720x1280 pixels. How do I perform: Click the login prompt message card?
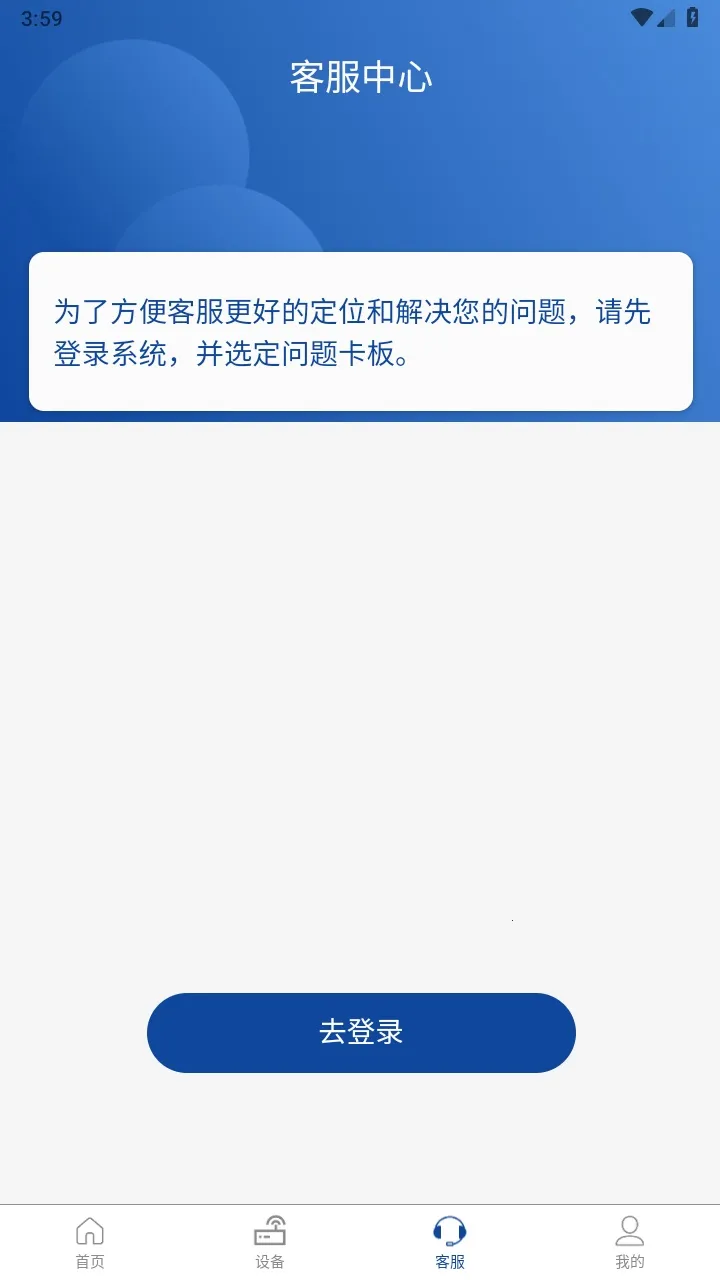click(360, 332)
